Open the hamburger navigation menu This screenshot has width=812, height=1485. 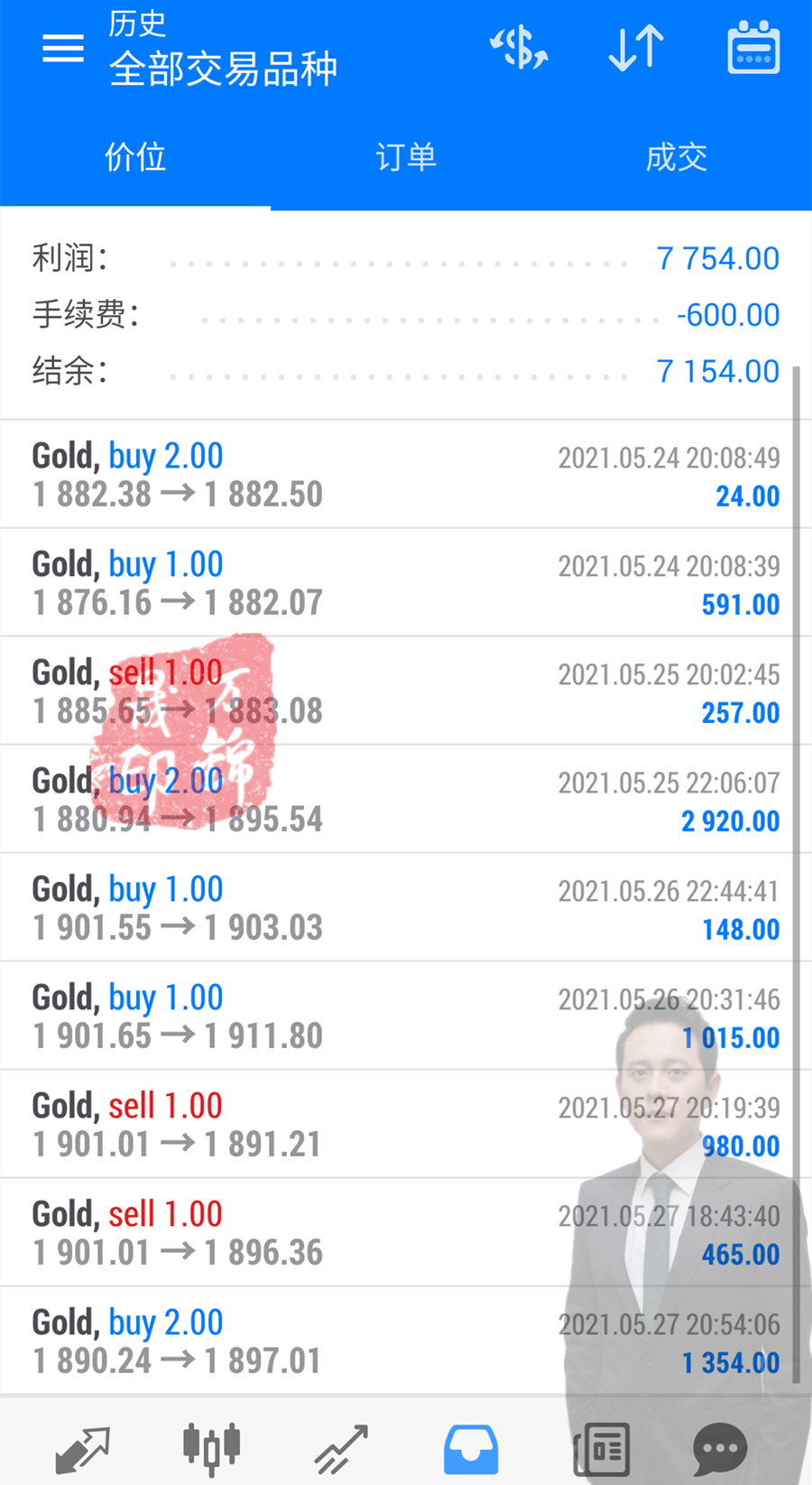click(63, 49)
